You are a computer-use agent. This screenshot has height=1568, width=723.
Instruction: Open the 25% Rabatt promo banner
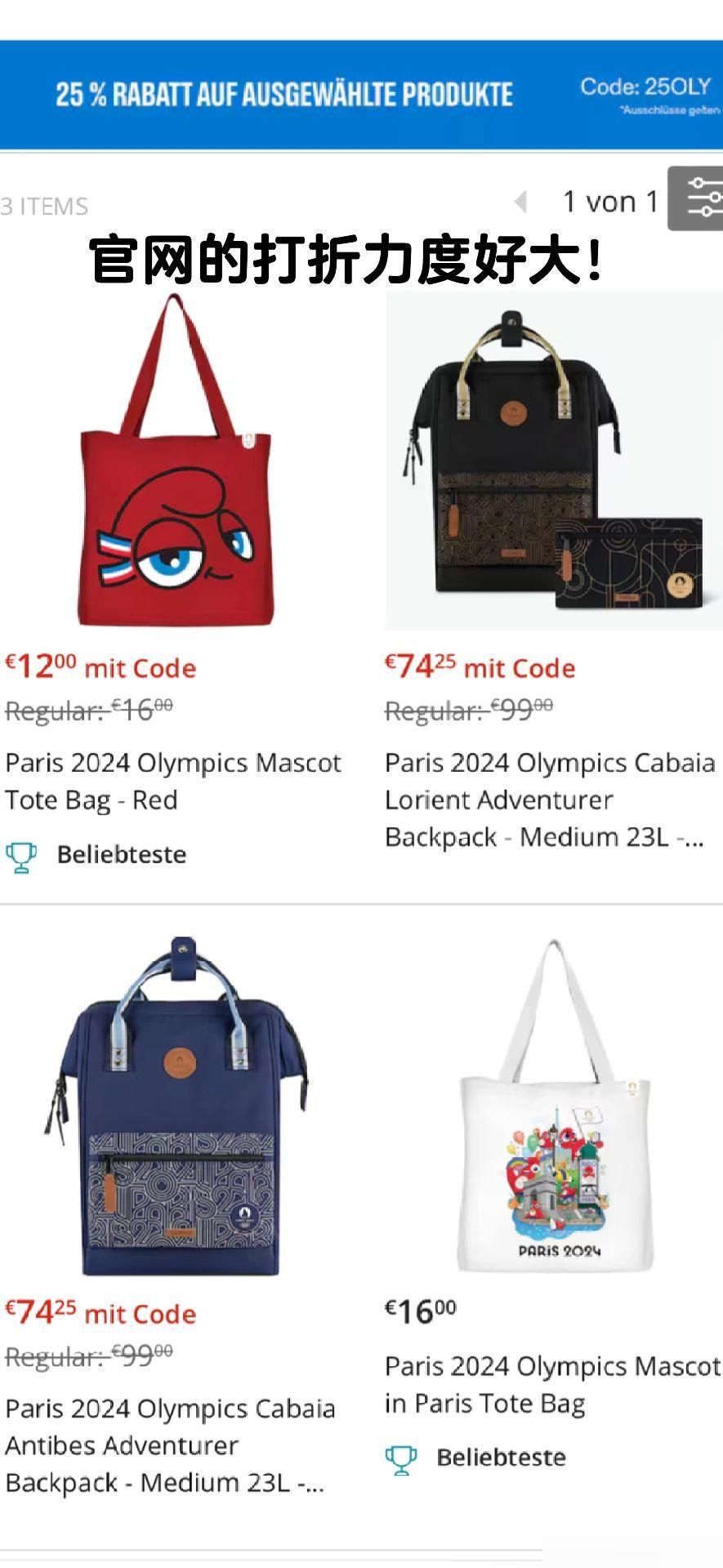361,95
